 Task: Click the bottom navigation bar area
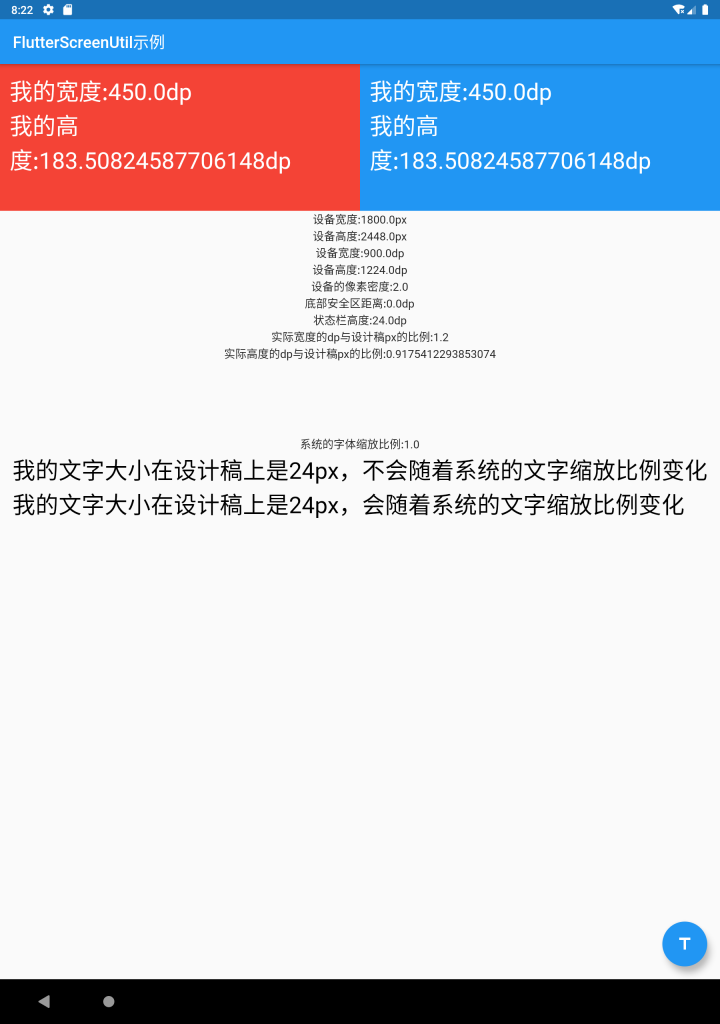click(x=360, y=1000)
